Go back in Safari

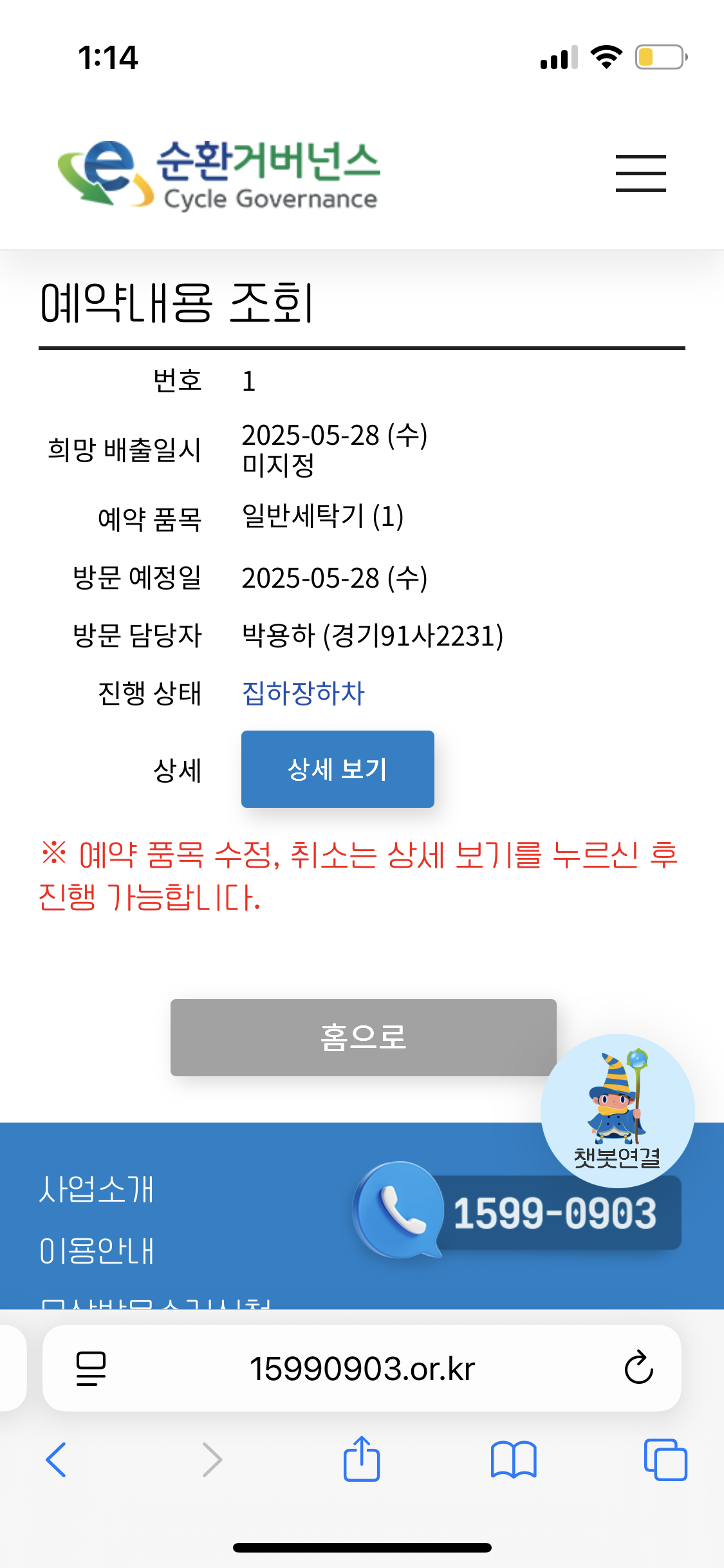[56, 1460]
